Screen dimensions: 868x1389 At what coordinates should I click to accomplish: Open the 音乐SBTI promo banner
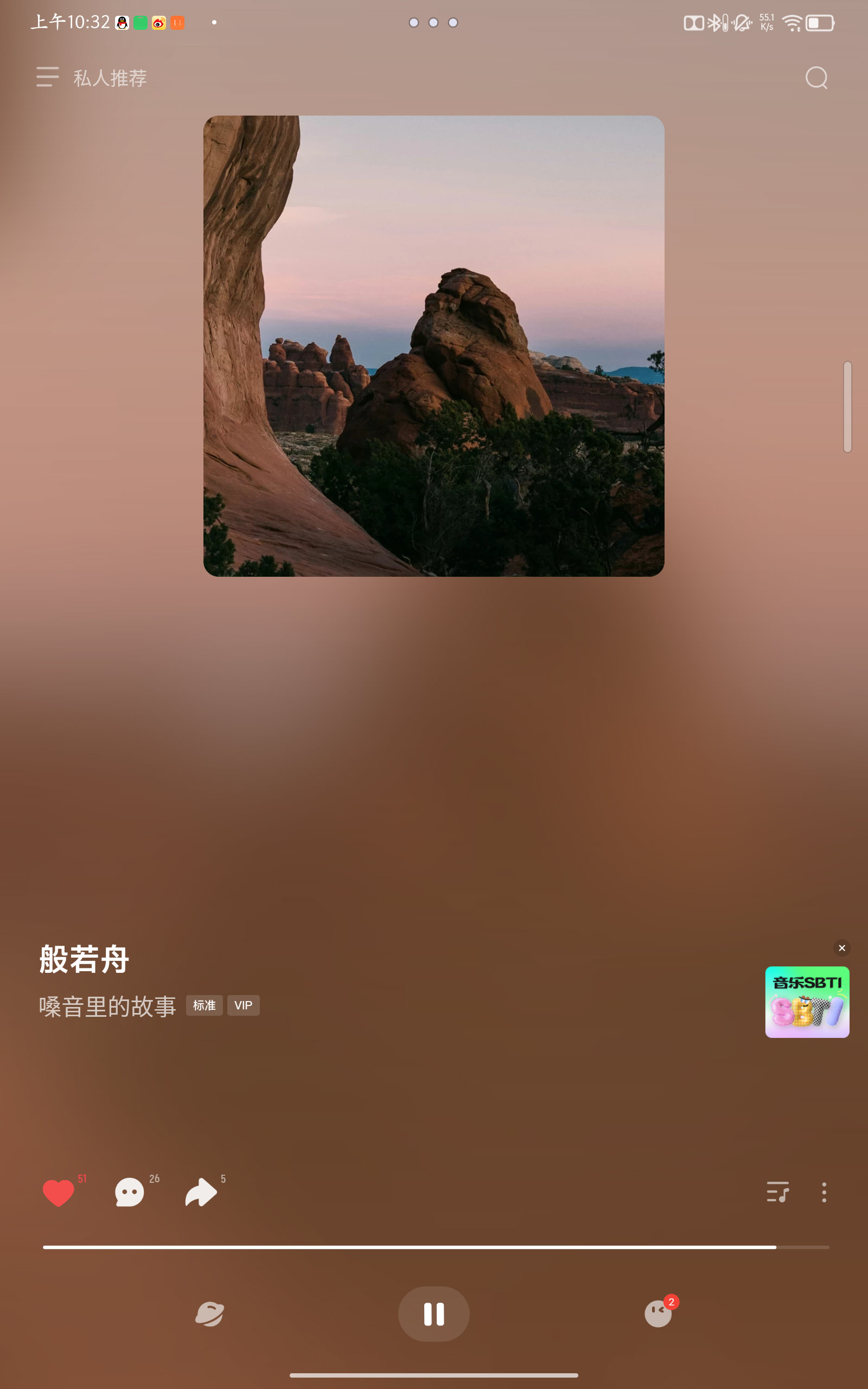pyautogui.click(x=807, y=1002)
